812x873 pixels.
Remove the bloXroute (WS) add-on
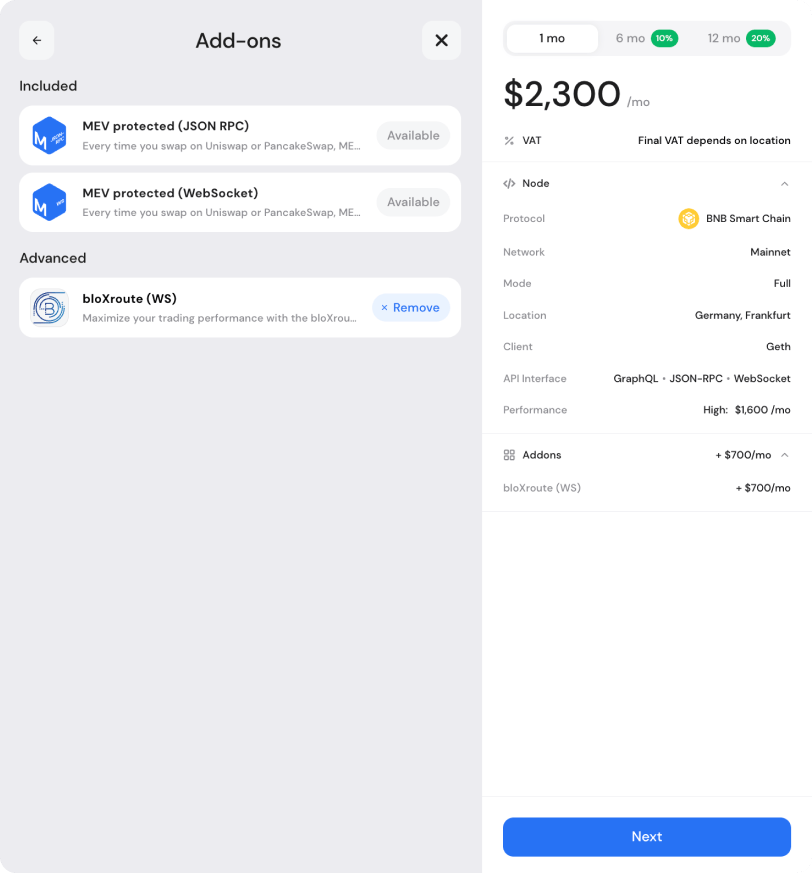(411, 308)
